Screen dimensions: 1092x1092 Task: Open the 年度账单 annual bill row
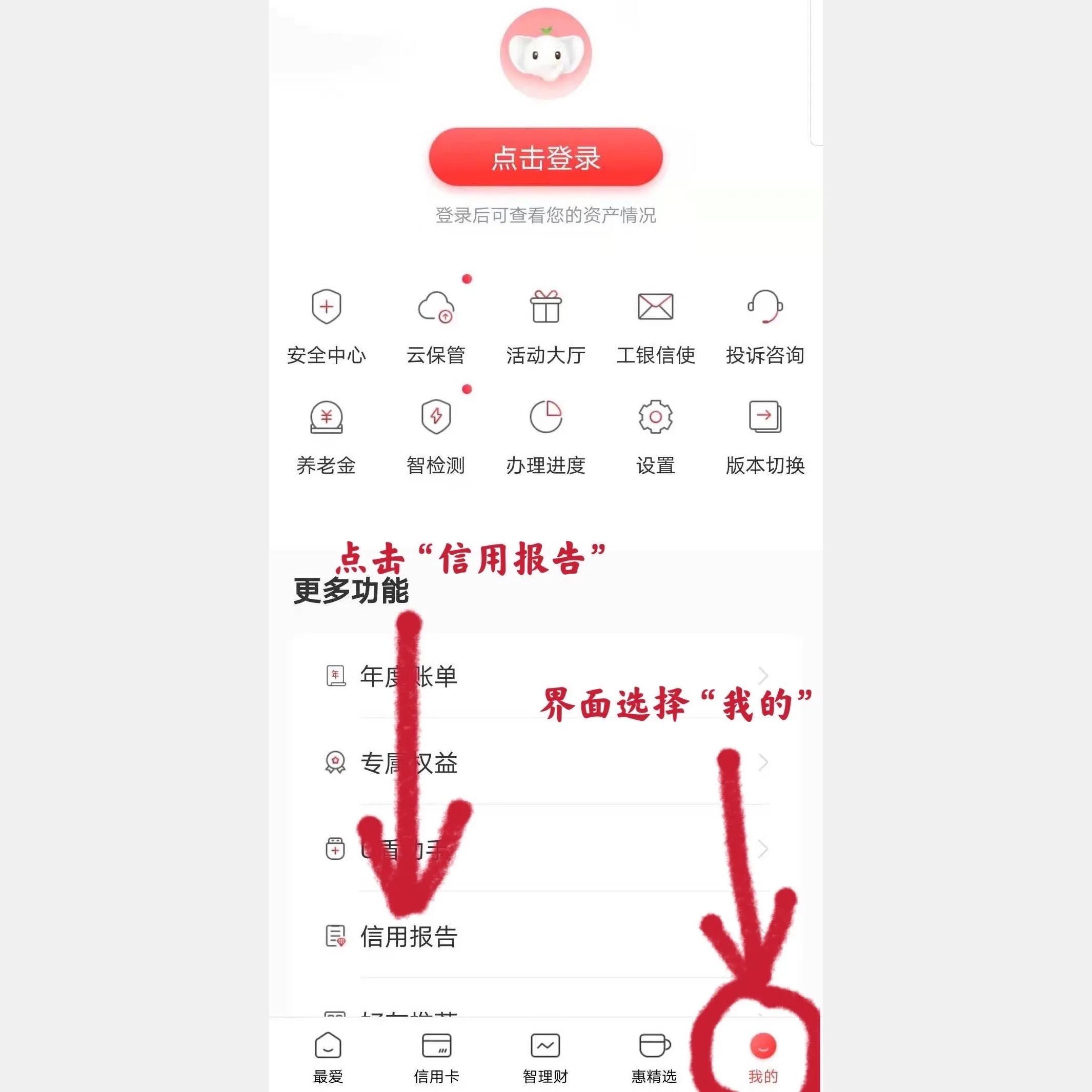click(545, 675)
